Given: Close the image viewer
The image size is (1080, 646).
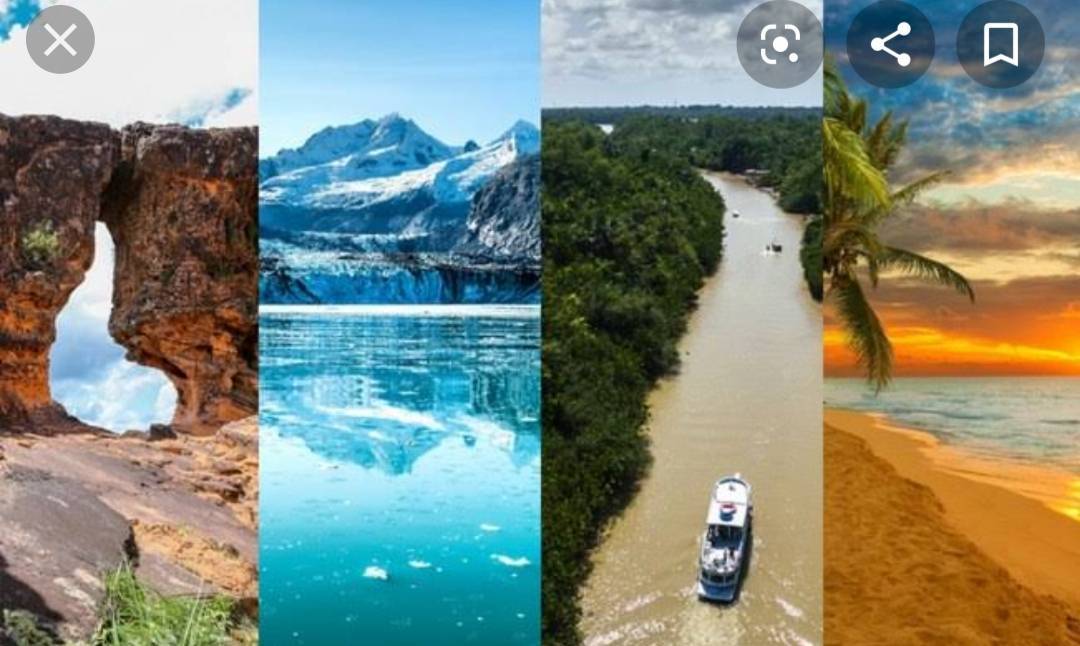Looking at the screenshot, I should click(x=60, y=40).
